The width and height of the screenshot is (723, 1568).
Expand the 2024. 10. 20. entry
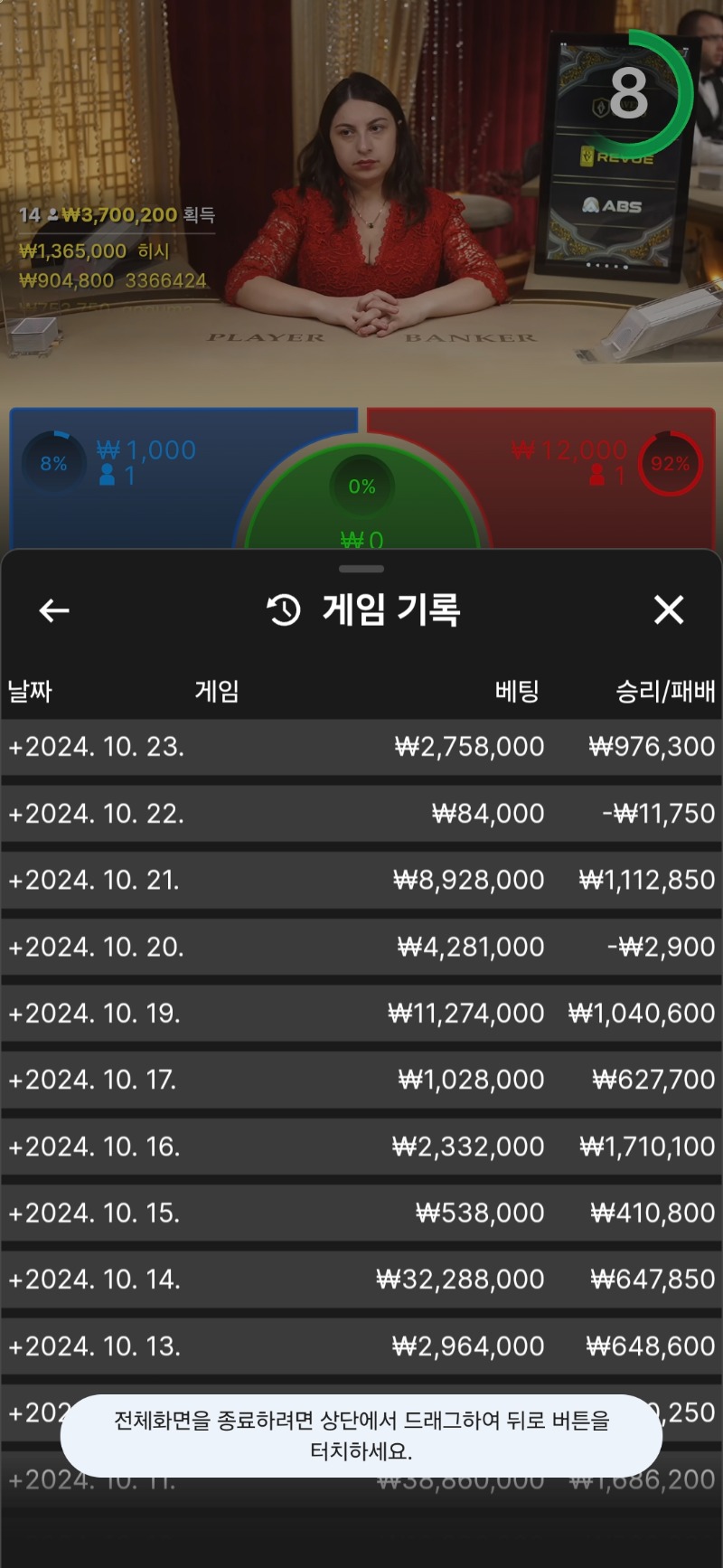[x=96, y=947]
